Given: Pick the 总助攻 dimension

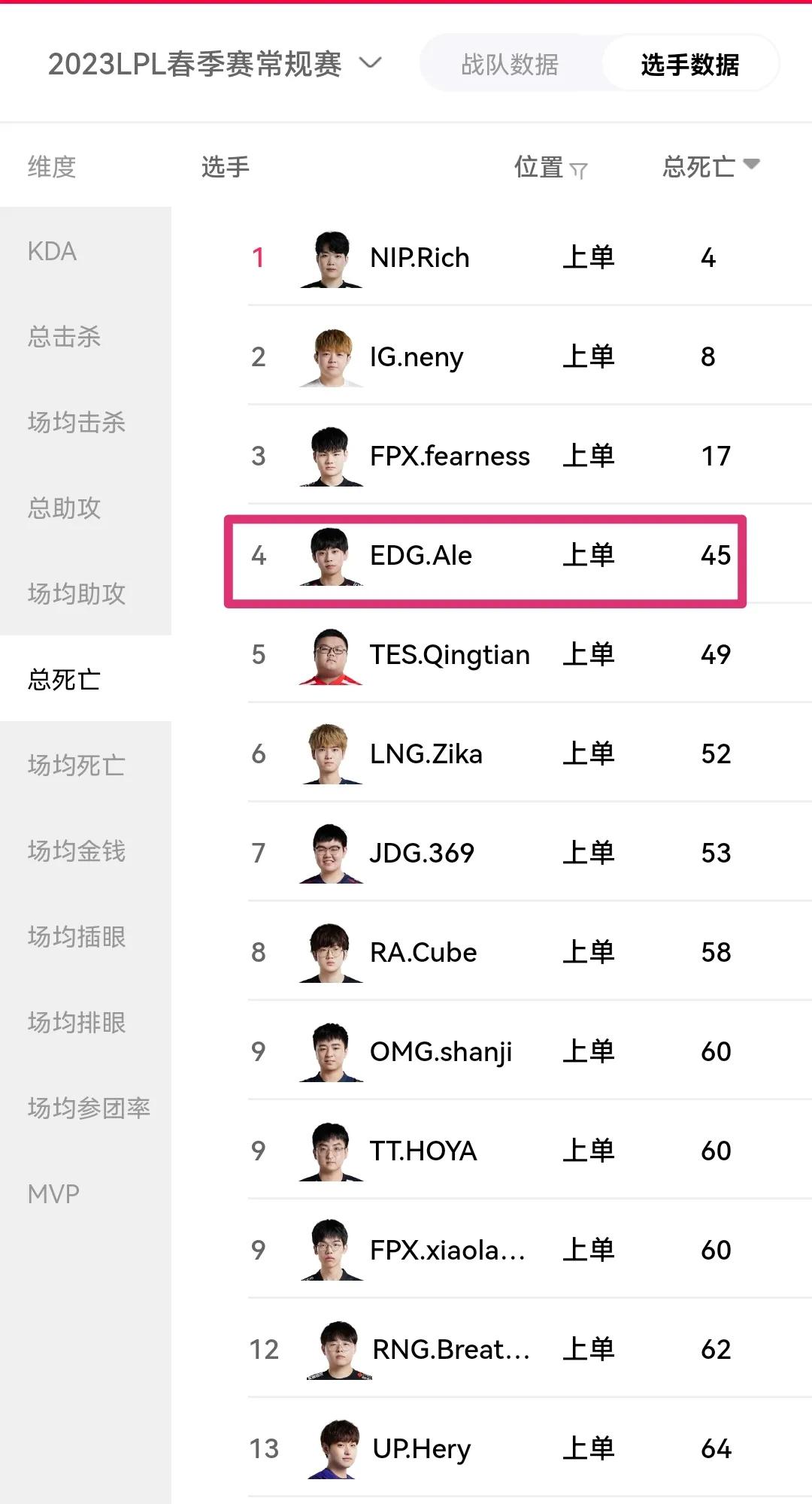Looking at the screenshot, I should (65, 508).
